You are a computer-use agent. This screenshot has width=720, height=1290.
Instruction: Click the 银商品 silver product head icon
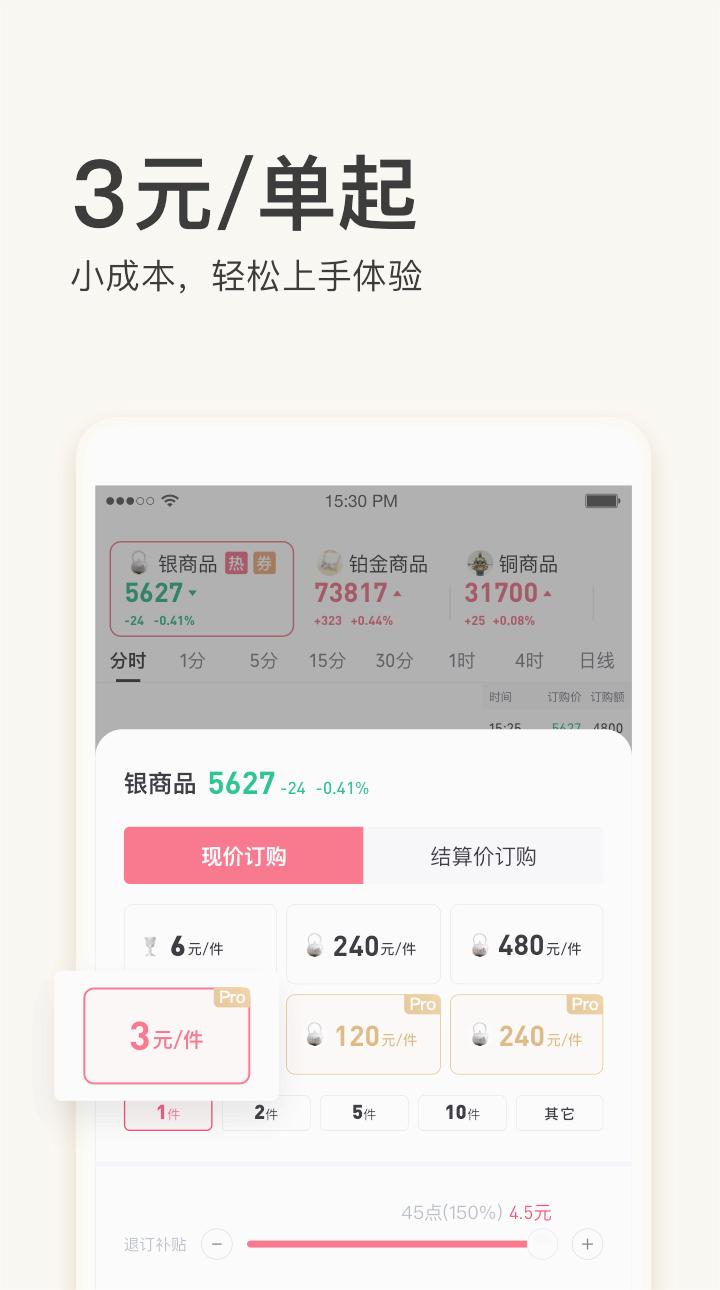[x=137, y=563]
